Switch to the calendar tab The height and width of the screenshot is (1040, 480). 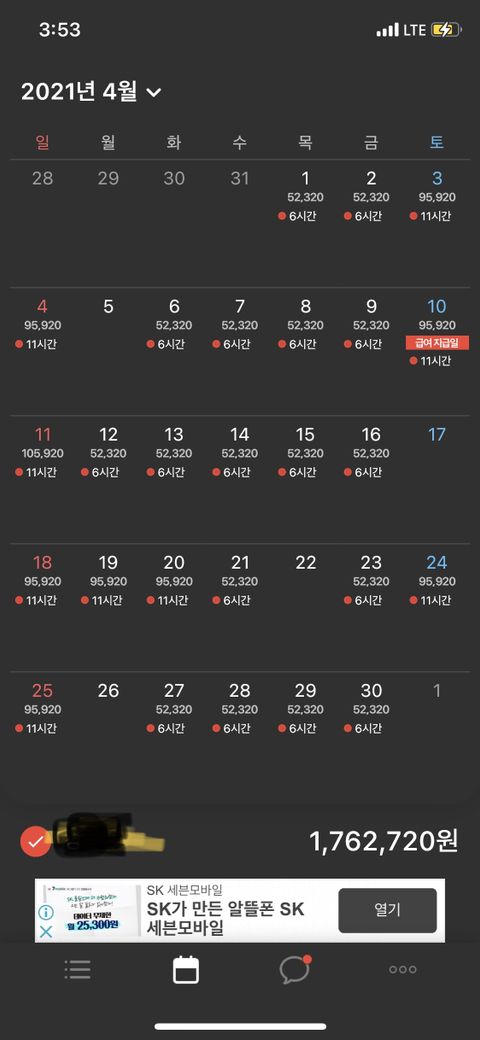click(186, 970)
